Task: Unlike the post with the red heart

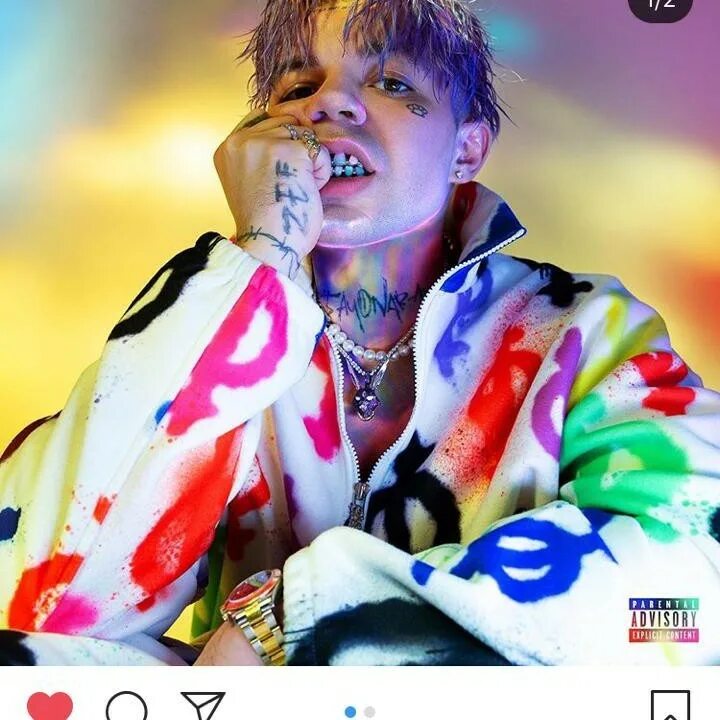Action: (x=49, y=706)
